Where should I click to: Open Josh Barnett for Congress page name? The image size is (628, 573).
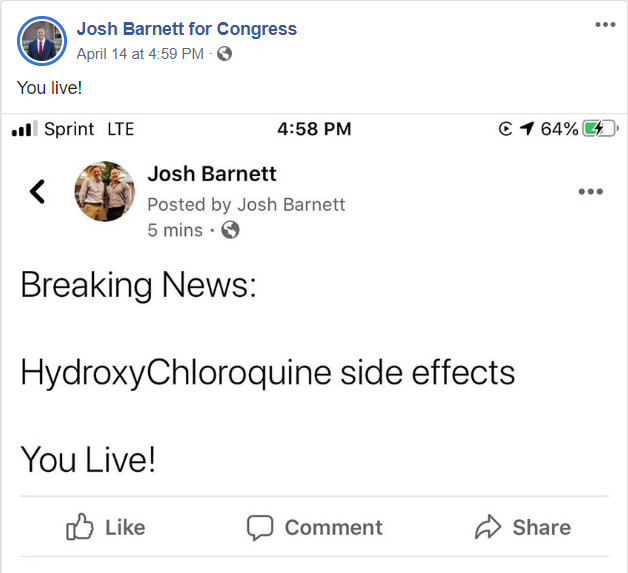point(186,29)
